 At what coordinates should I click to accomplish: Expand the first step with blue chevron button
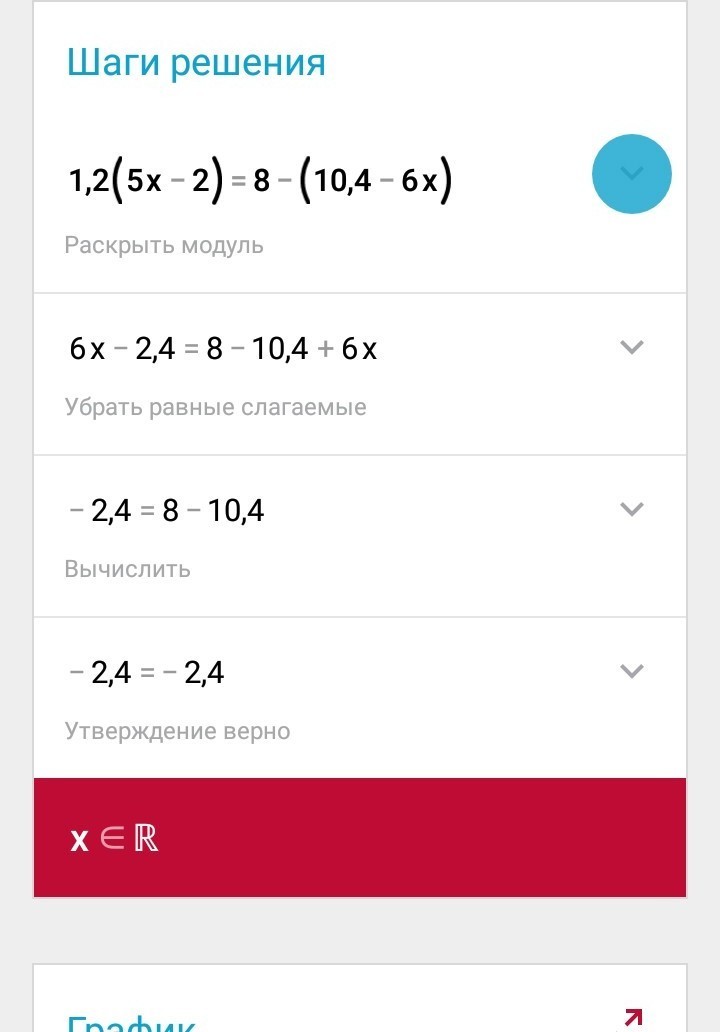(x=631, y=174)
